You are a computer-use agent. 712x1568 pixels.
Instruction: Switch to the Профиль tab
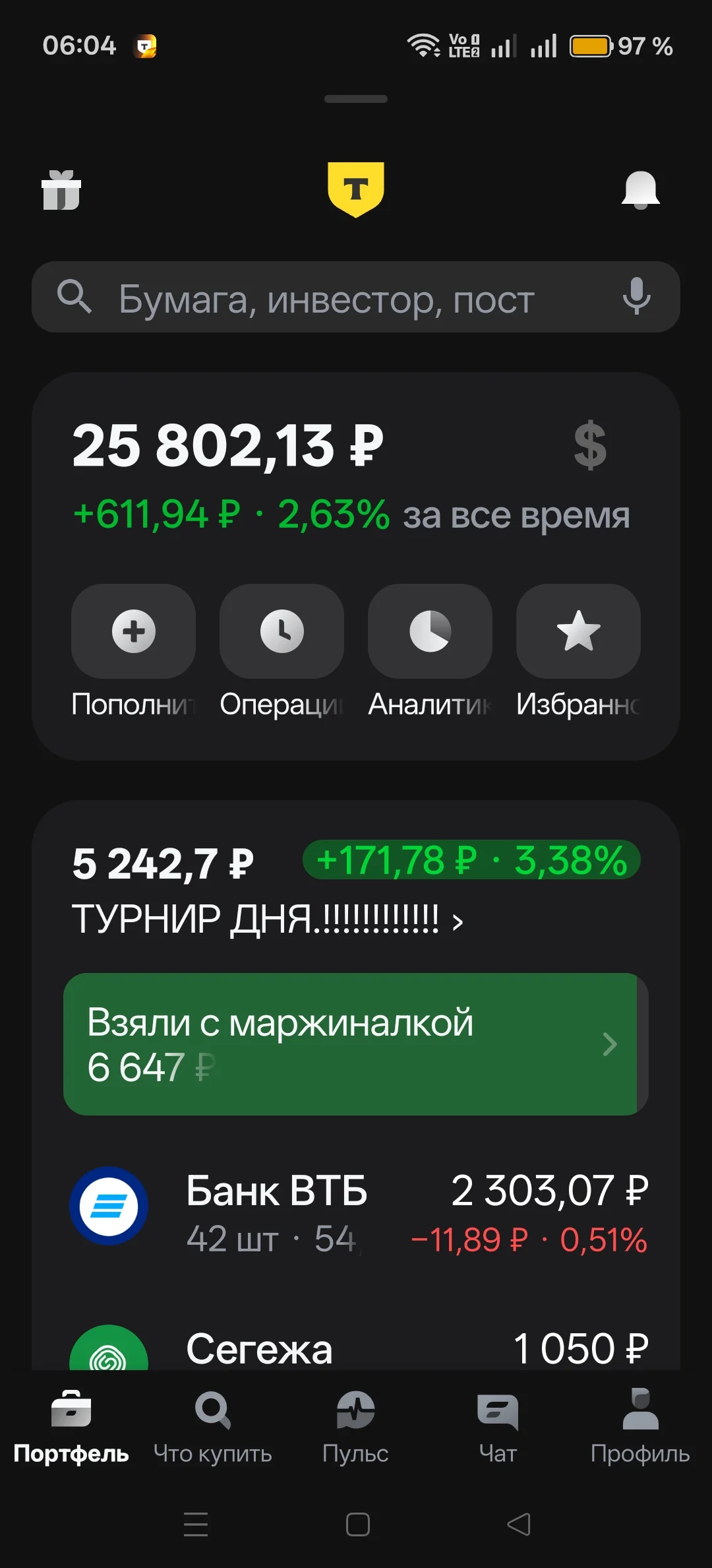640,1427
